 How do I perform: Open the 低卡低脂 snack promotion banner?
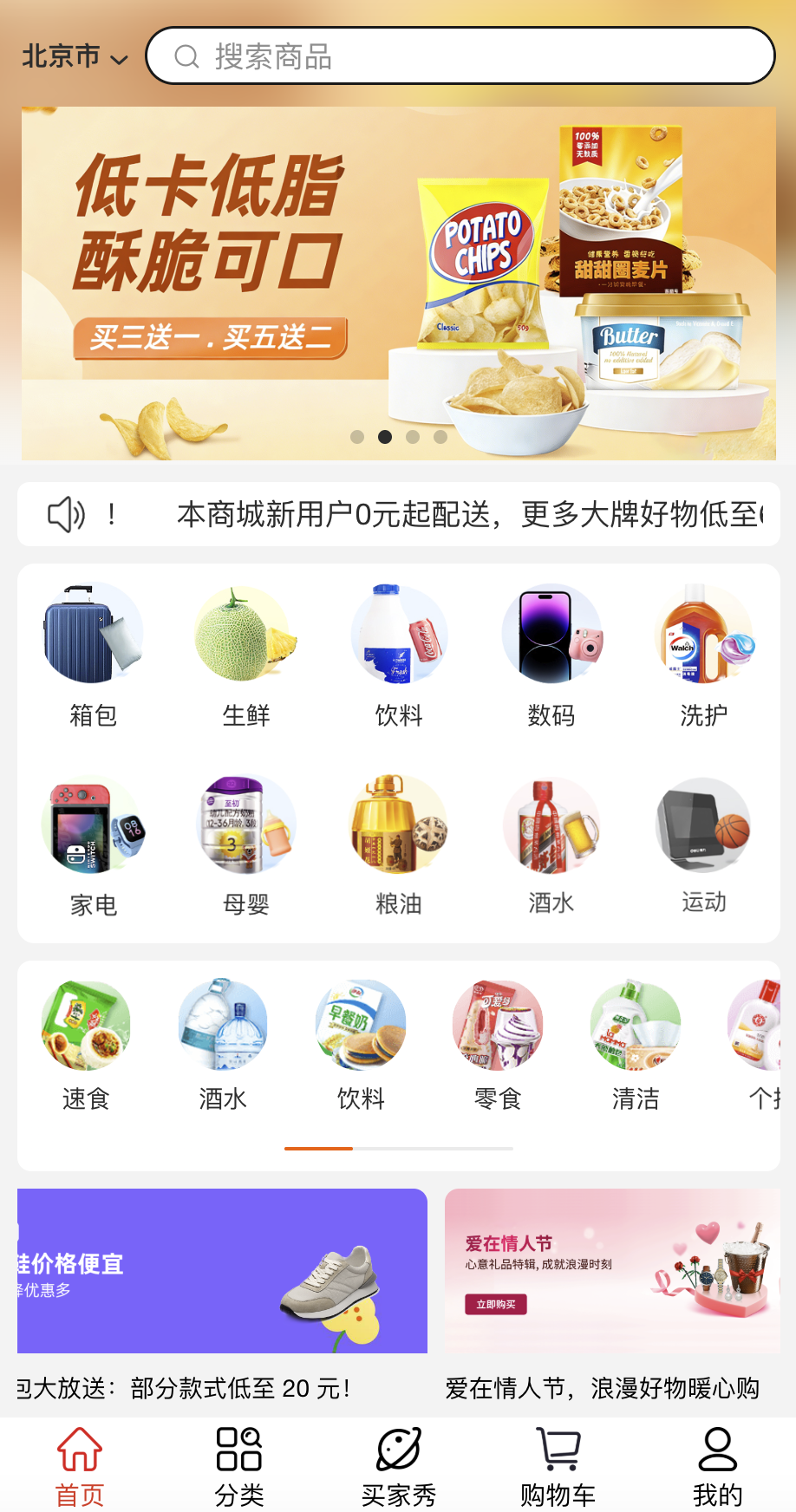[398, 283]
